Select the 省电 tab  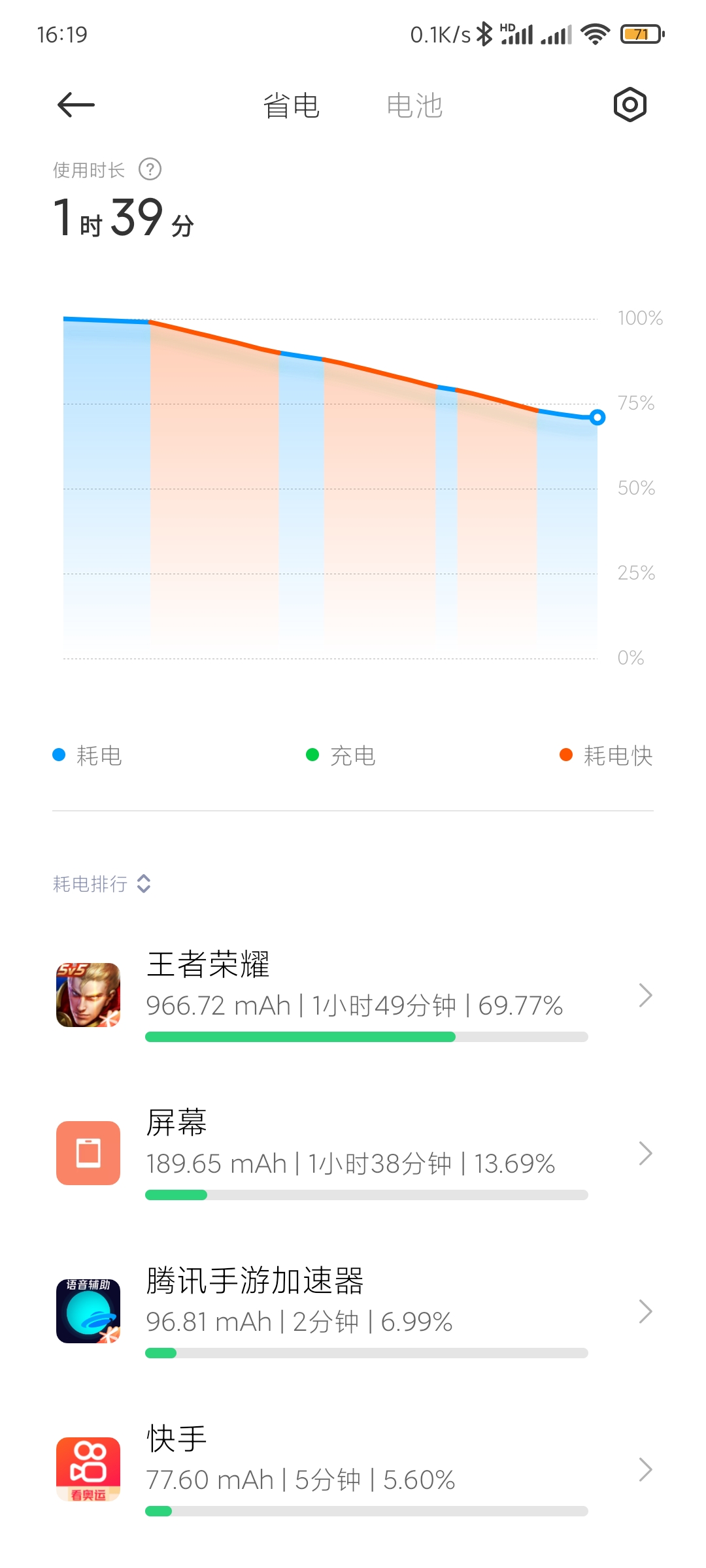tap(291, 106)
